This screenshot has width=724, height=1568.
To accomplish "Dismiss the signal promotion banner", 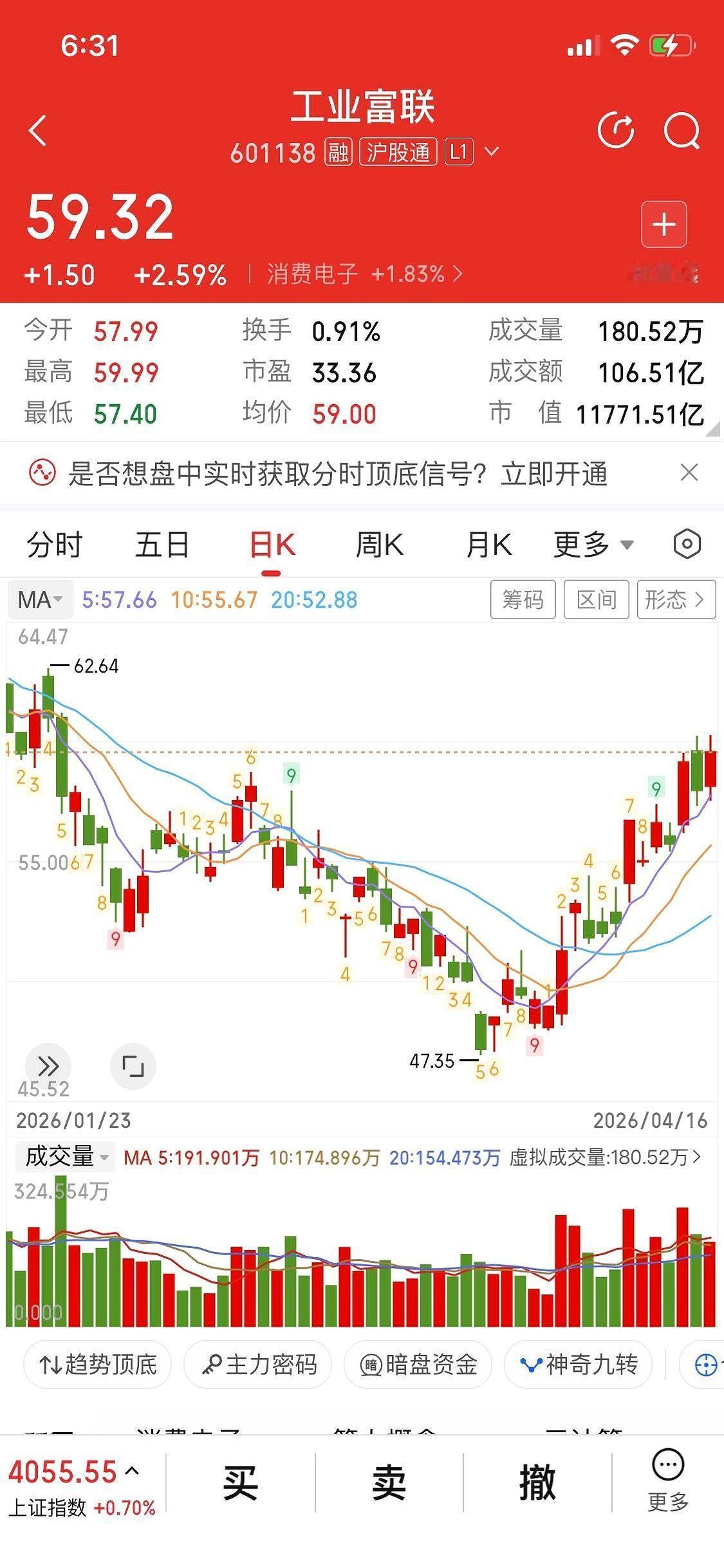I will [x=689, y=472].
